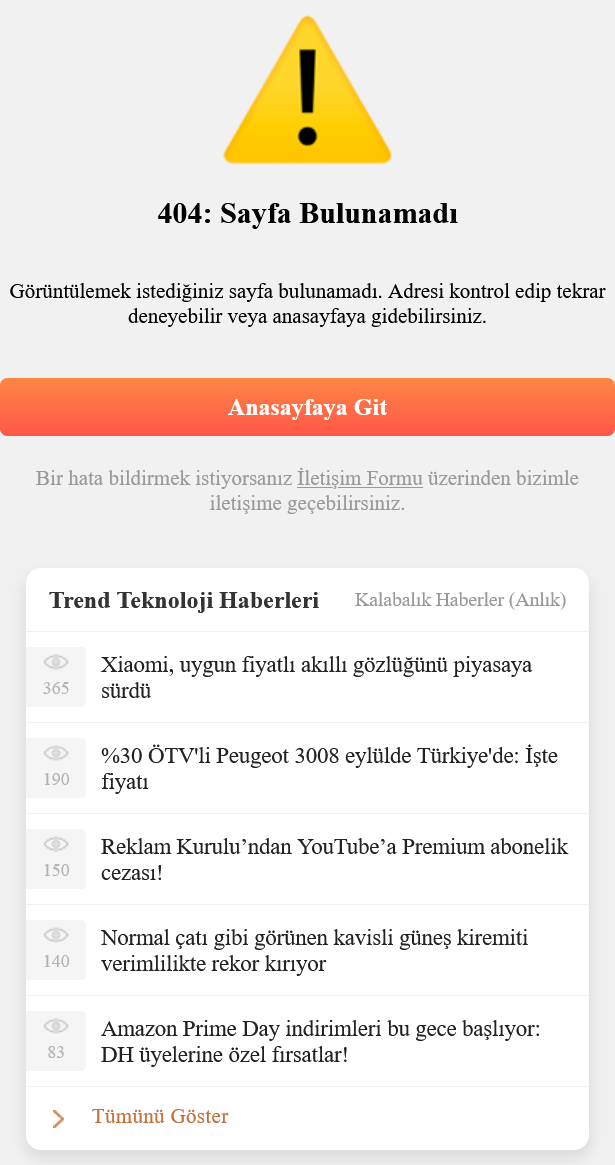Switch to Kalabalık Haberler (Anlık)
Screen dimensions: 615x1165
pos(460,600)
